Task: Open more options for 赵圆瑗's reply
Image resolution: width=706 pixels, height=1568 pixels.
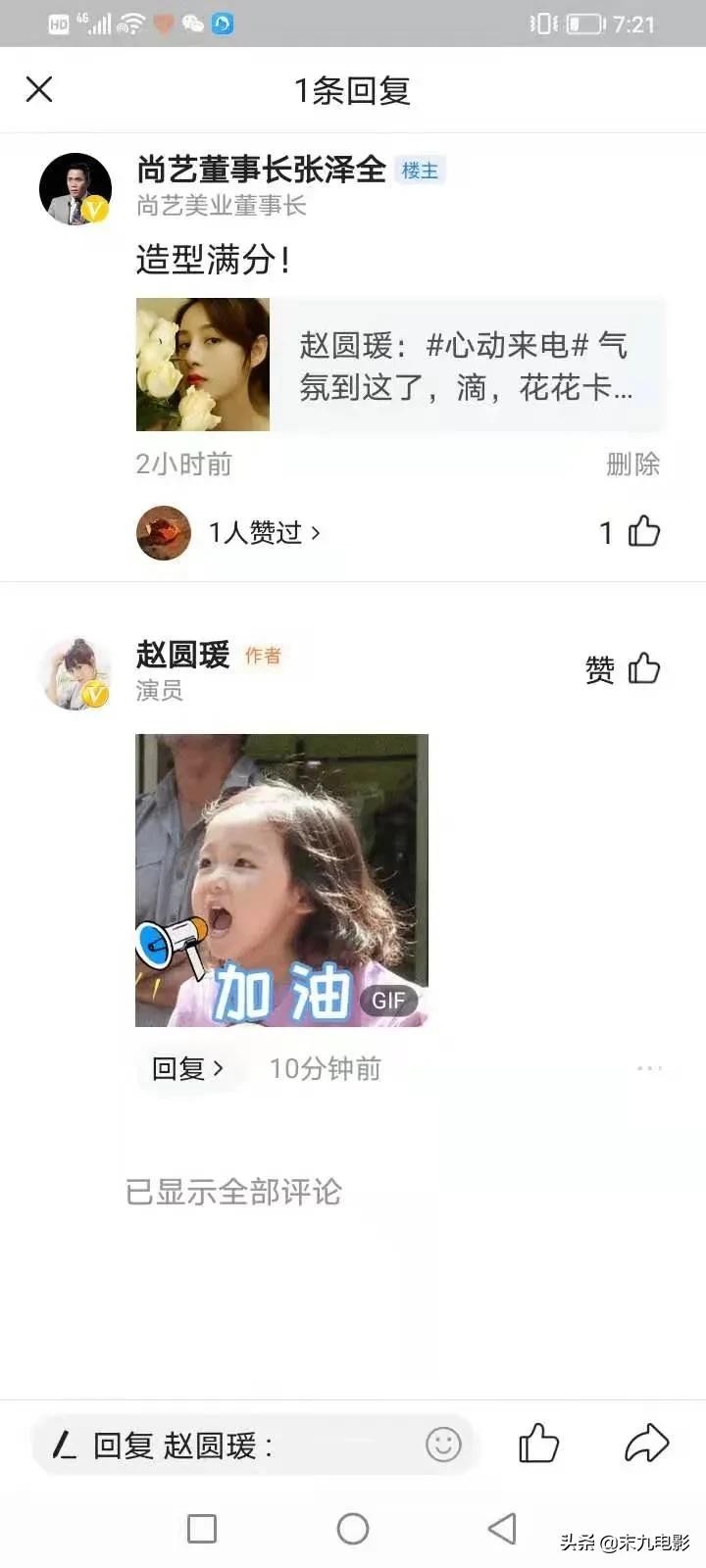Action: click(649, 1068)
